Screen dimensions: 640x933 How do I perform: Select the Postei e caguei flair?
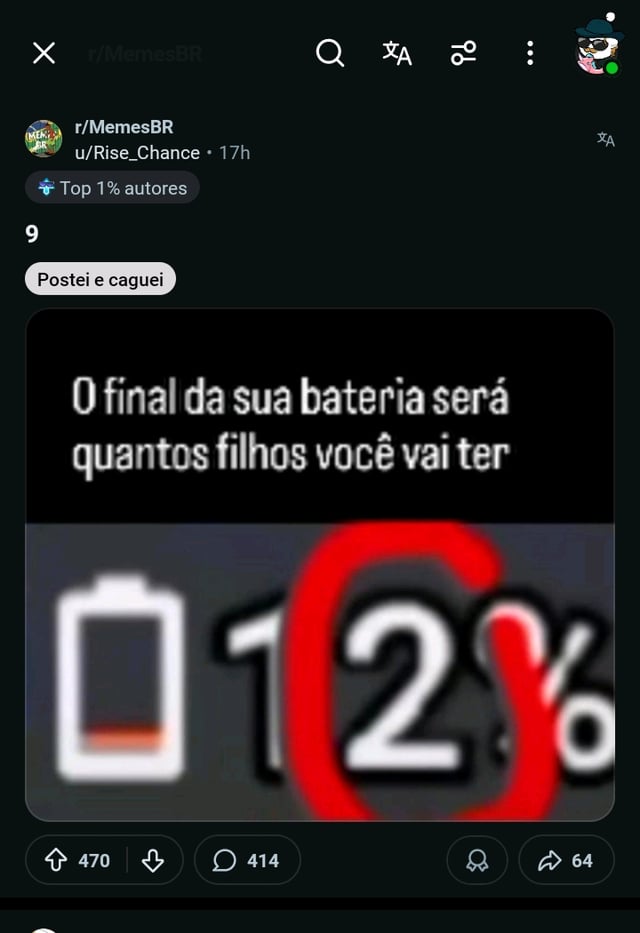(x=100, y=279)
